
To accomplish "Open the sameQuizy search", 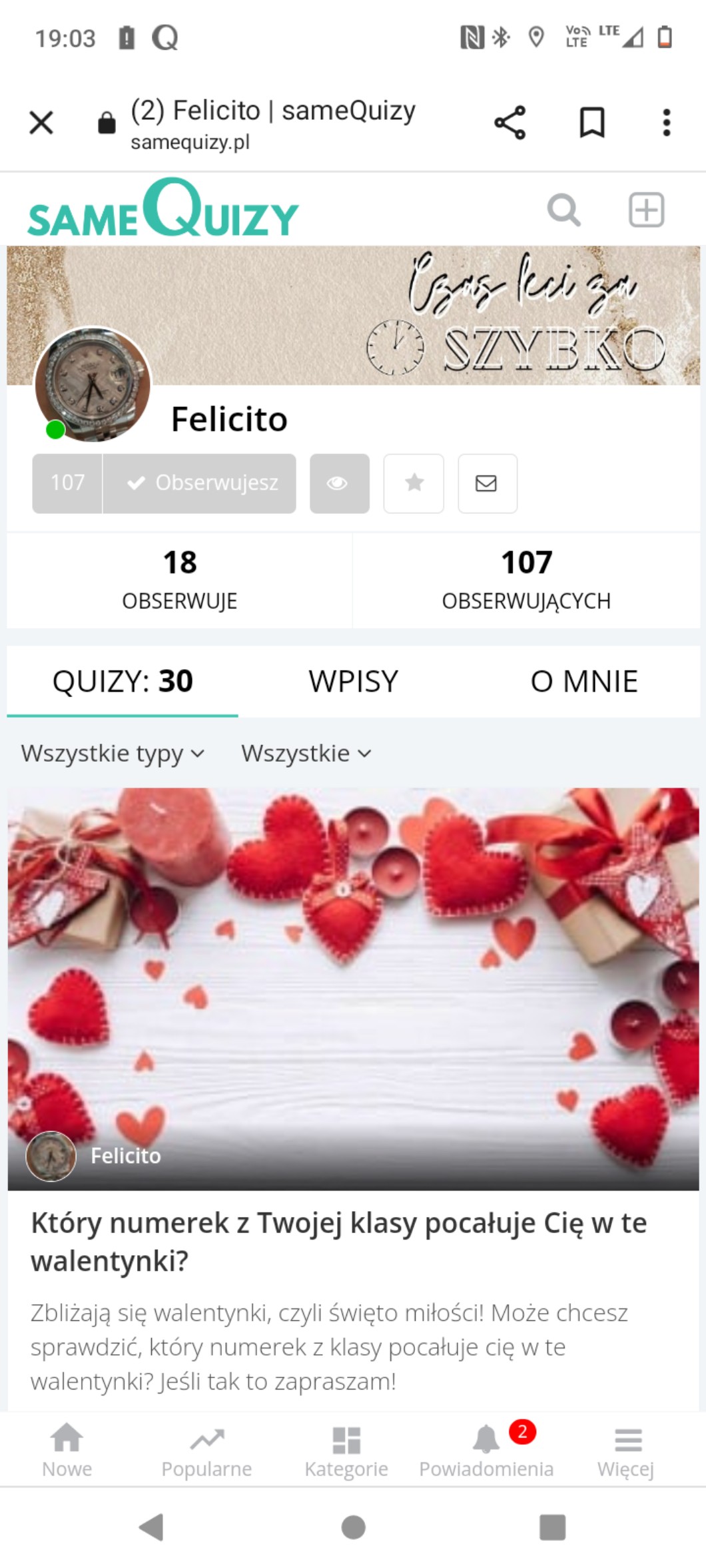I will [564, 210].
